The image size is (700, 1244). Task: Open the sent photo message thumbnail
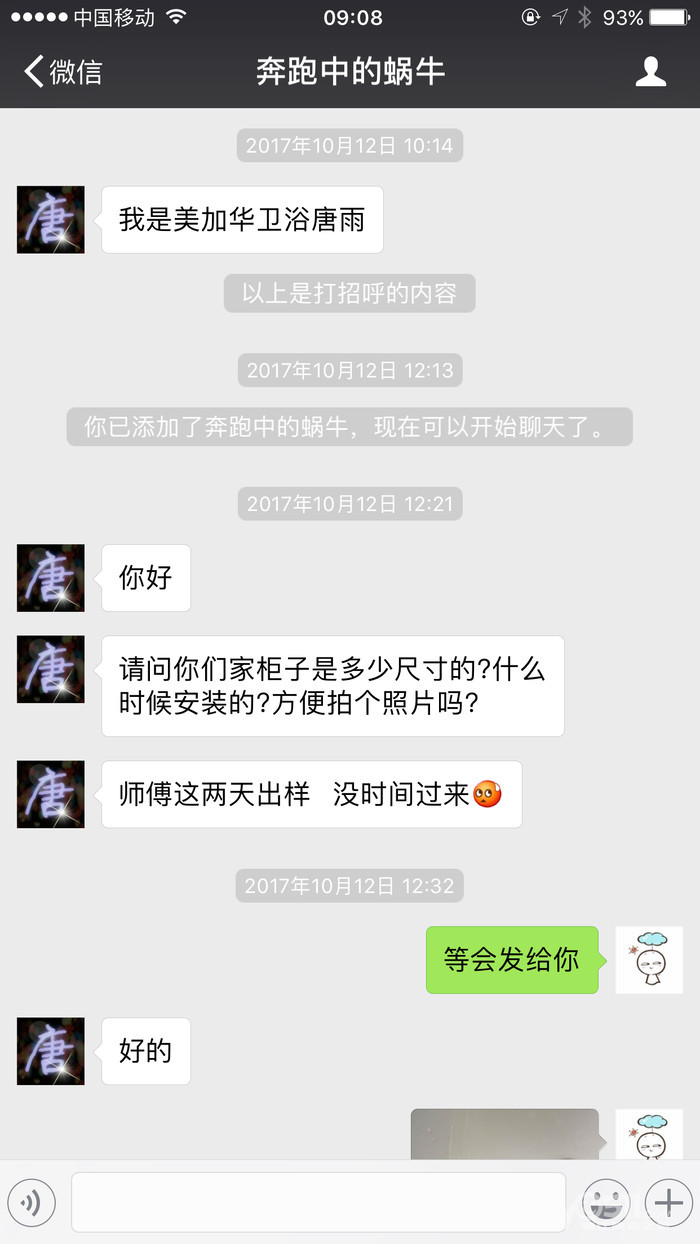coord(504,1134)
